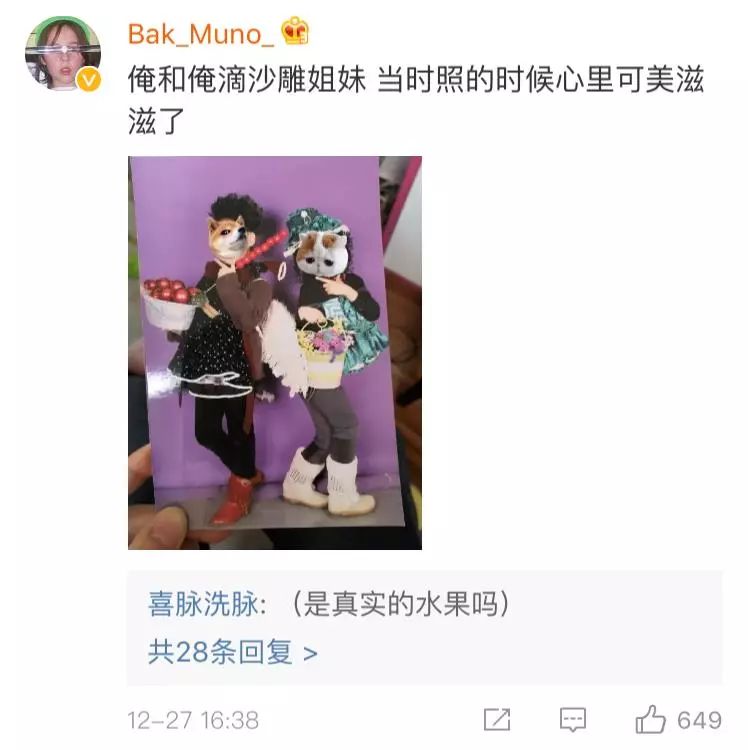
Task: Repost this comment via share icon
Action: point(496,719)
